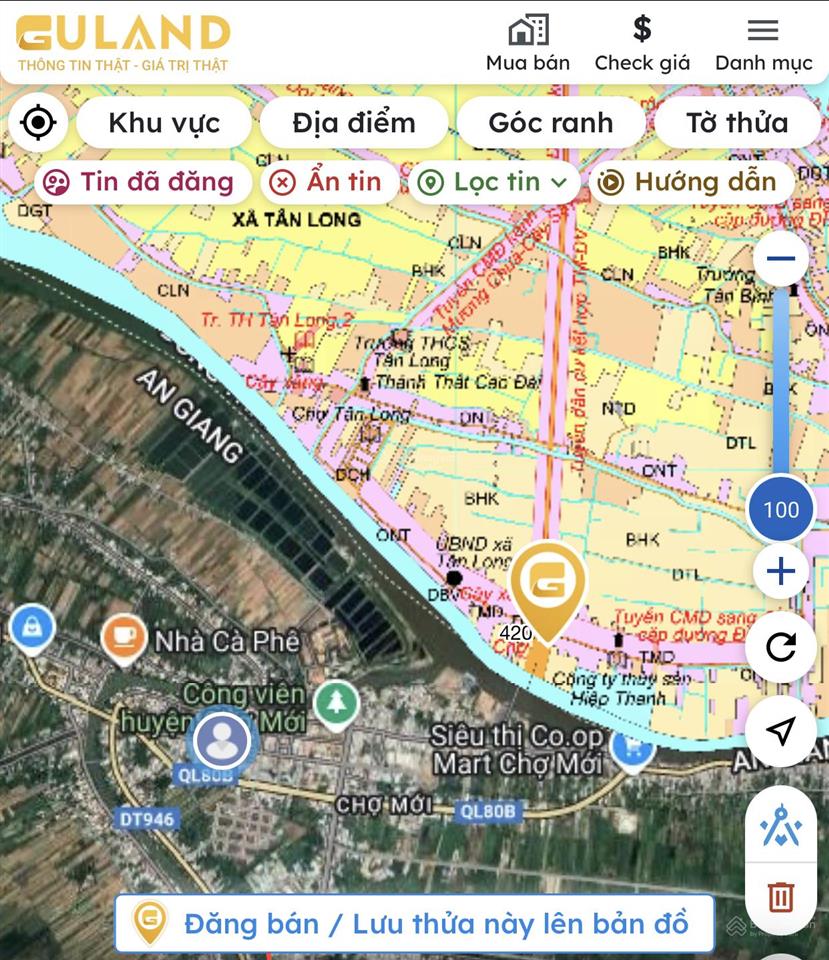The width and height of the screenshot is (829, 960).
Task: Open the Tờ thửa chip
Action: click(x=737, y=123)
